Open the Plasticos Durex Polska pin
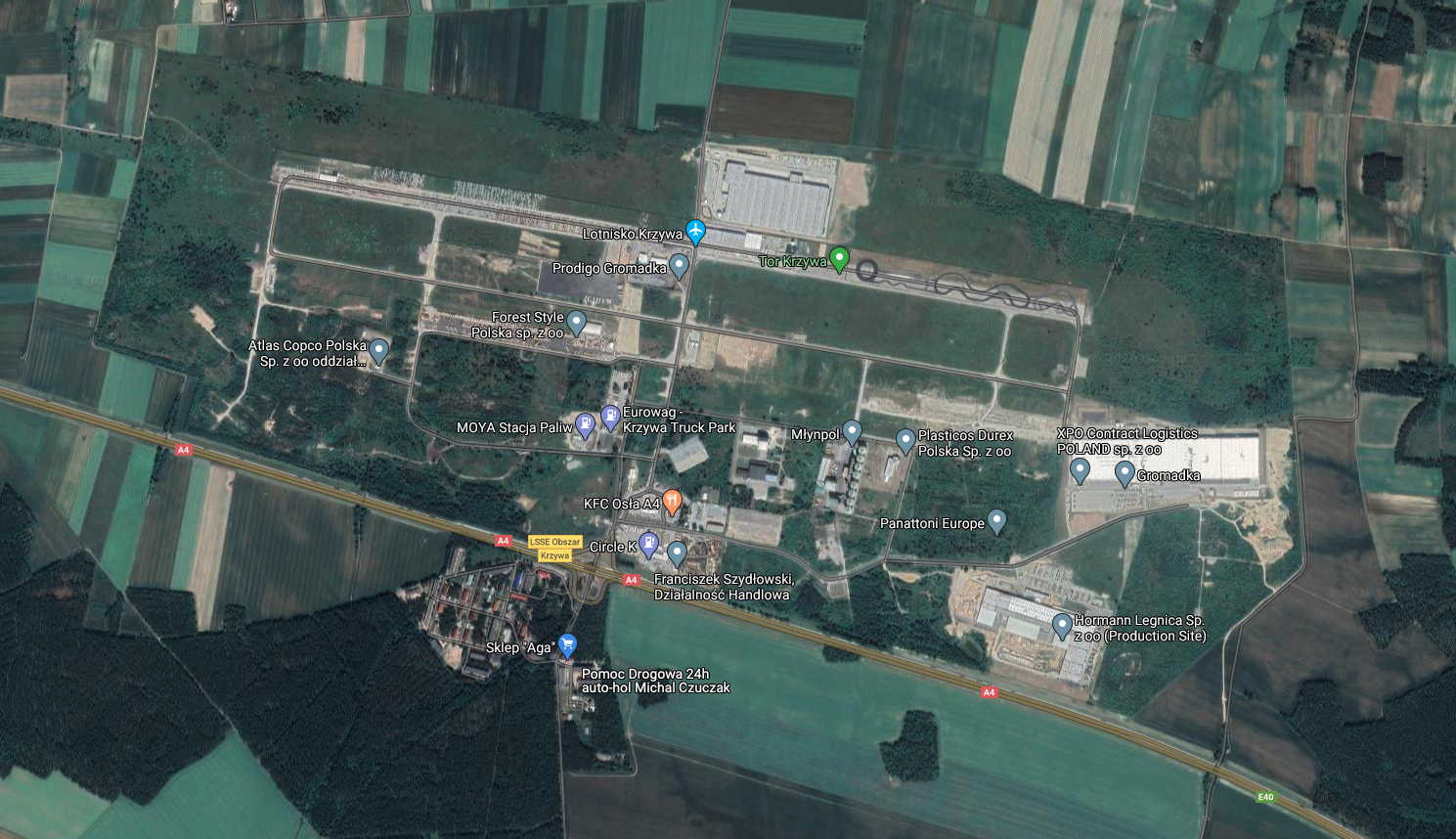1456x839 pixels. [905, 441]
